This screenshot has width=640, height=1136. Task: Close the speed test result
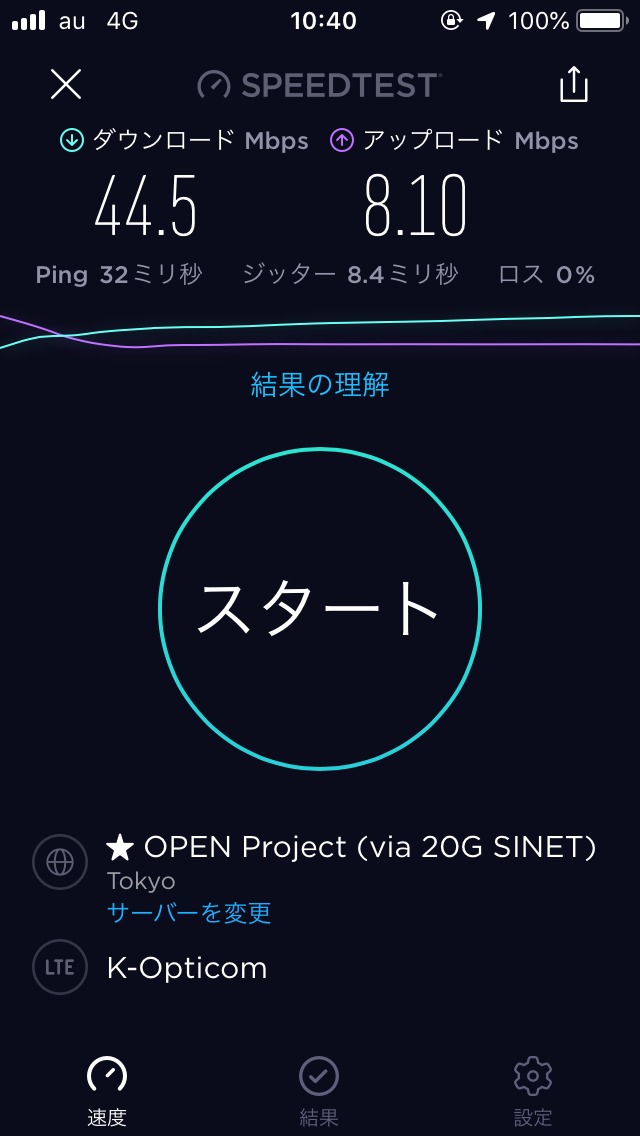(66, 85)
